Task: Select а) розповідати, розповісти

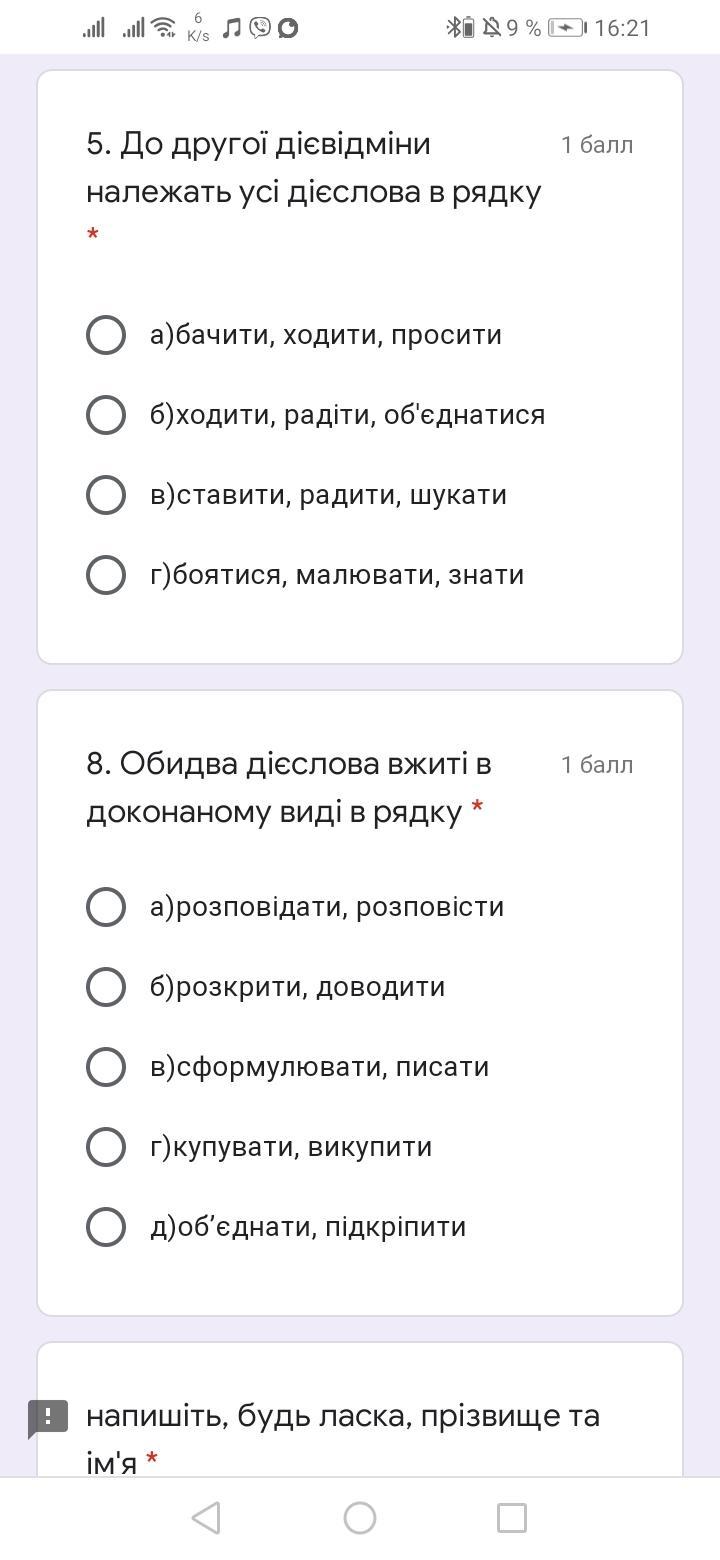Action: (106, 907)
